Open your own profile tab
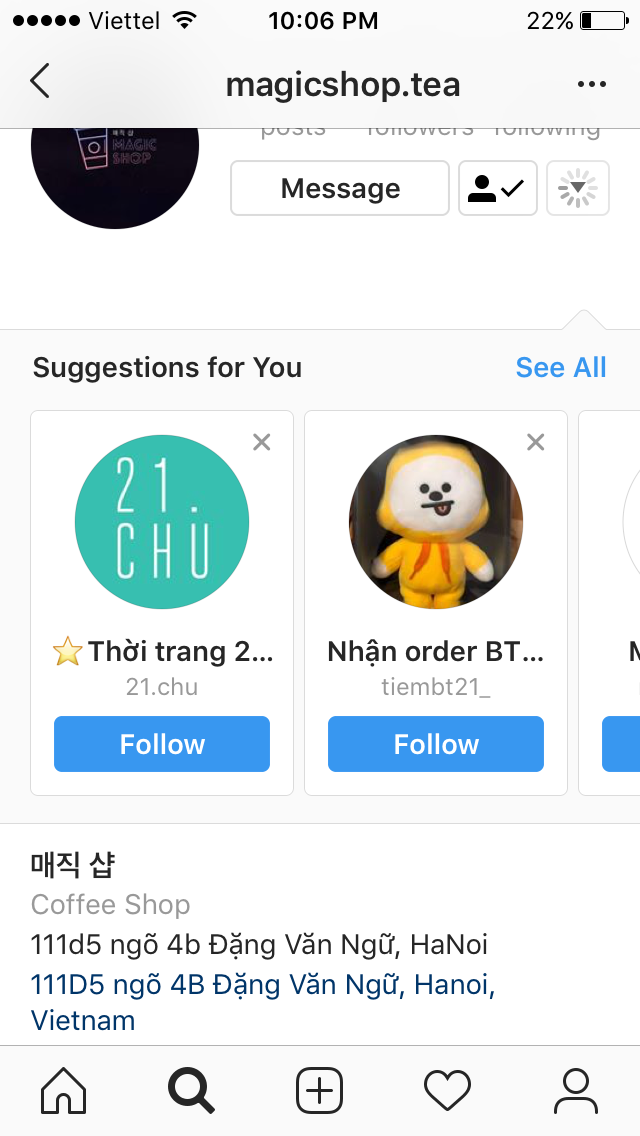 575,1091
